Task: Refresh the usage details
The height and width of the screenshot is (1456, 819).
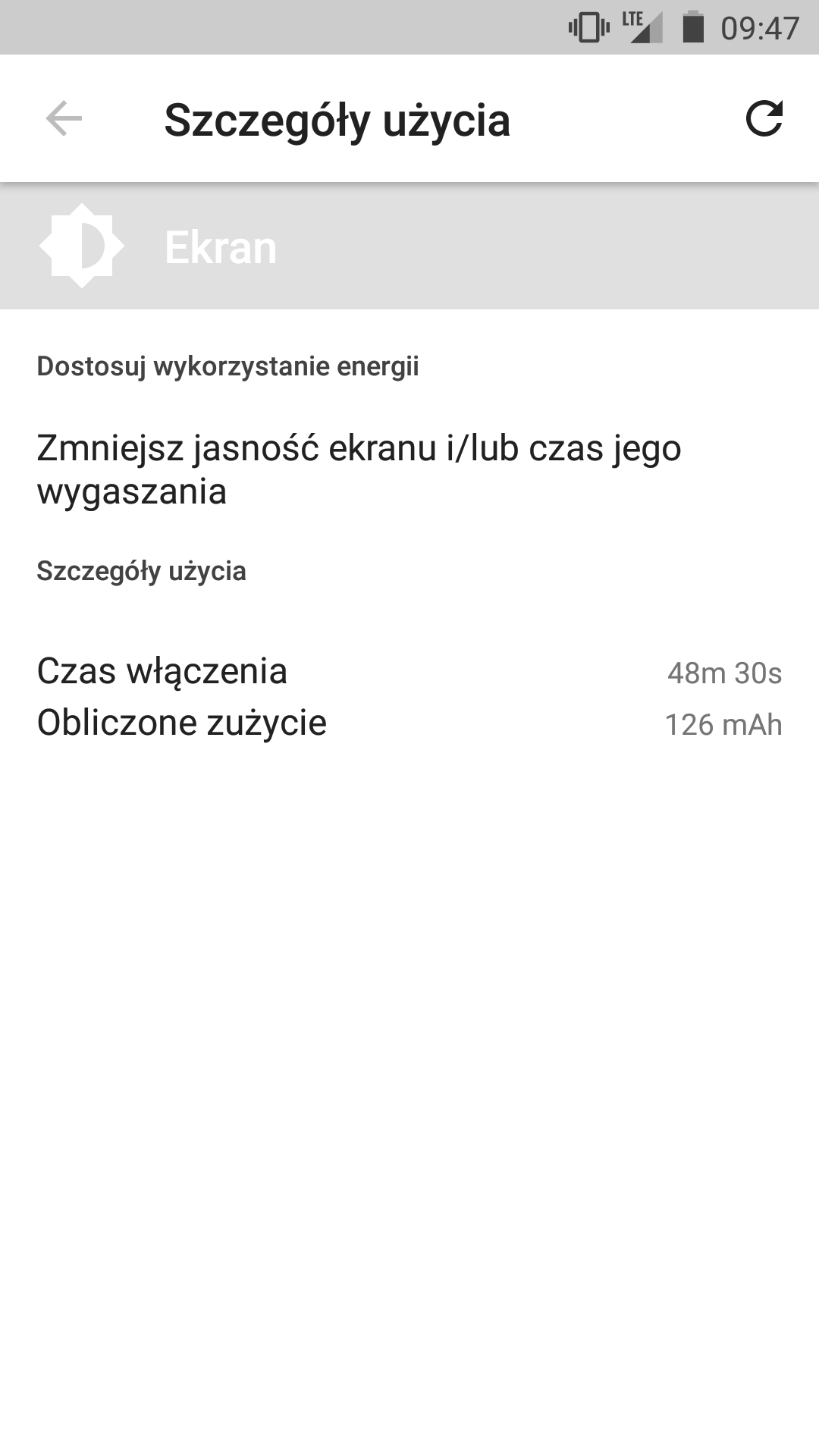Action: click(x=764, y=119)
